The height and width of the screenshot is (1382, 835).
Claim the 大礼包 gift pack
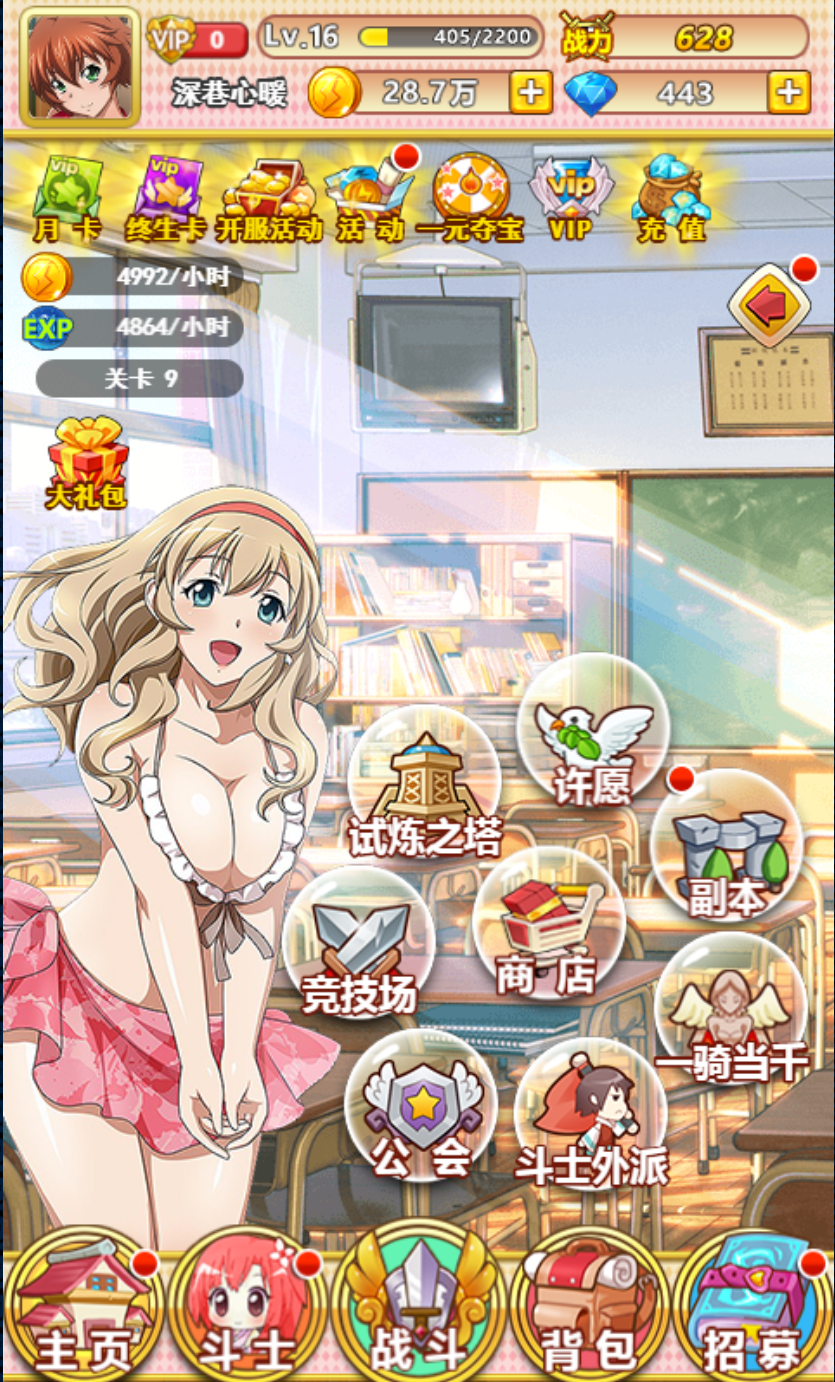pos(87,462)
